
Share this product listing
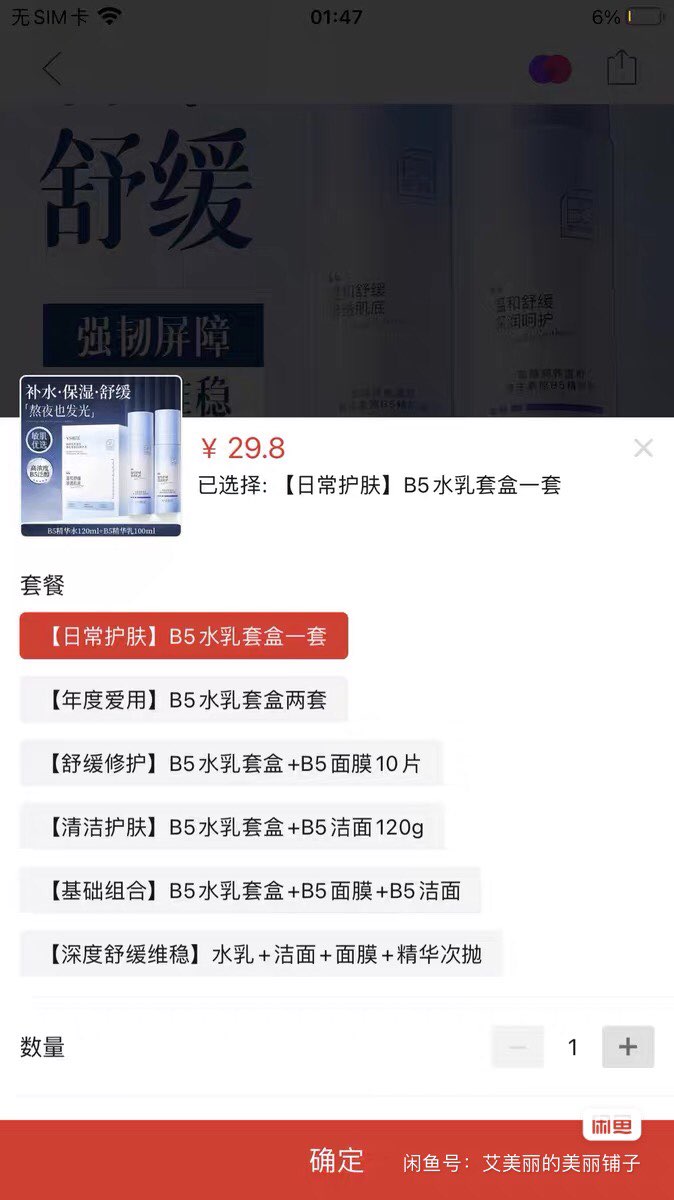[622, 69]
